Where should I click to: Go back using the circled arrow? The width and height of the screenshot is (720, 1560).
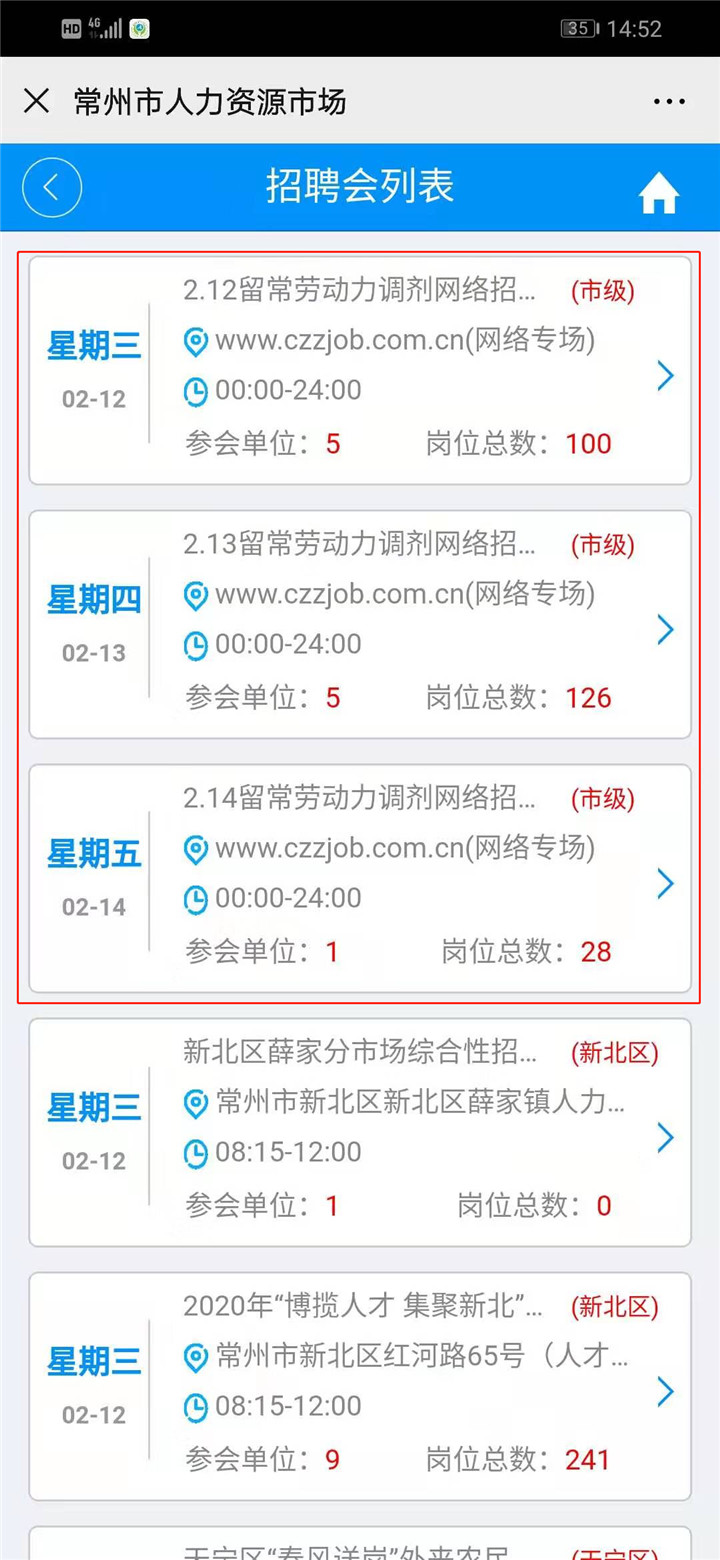tap(52, 187)
